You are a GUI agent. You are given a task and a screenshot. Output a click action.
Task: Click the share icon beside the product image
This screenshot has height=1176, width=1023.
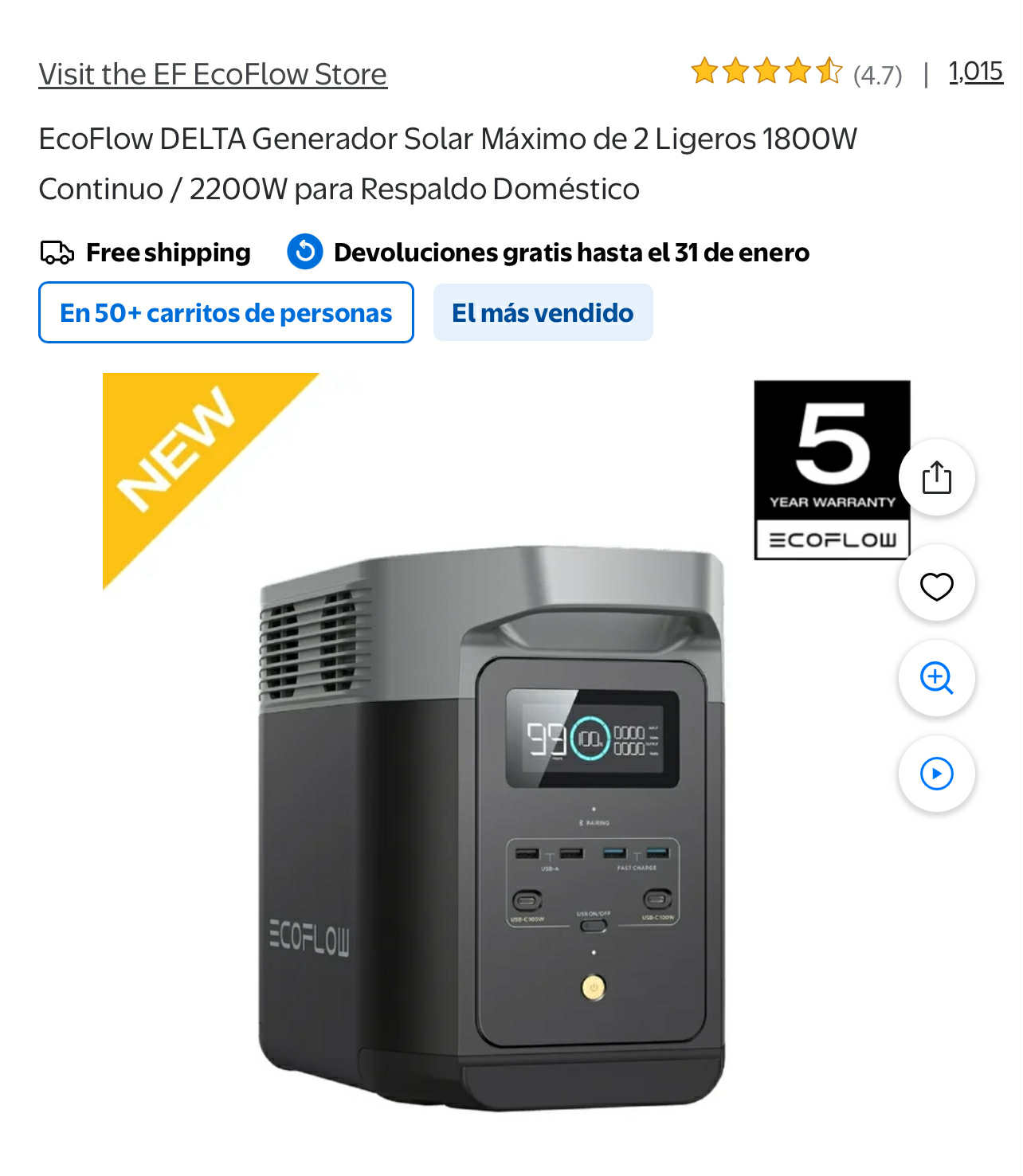pyautogui.click(x=937, y=477)
